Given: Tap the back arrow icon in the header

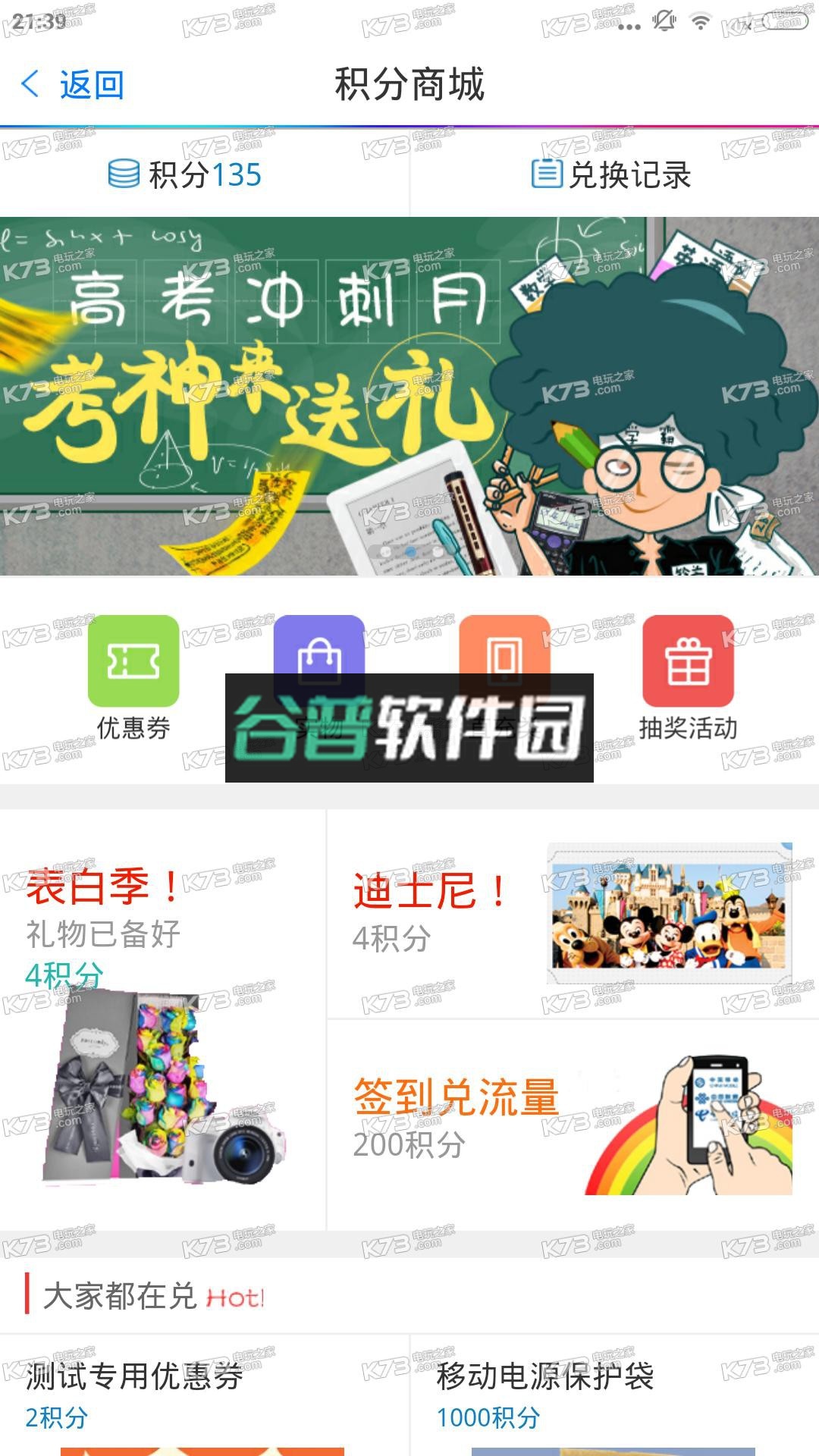Looking at the screenshot, I should point(30,83).
